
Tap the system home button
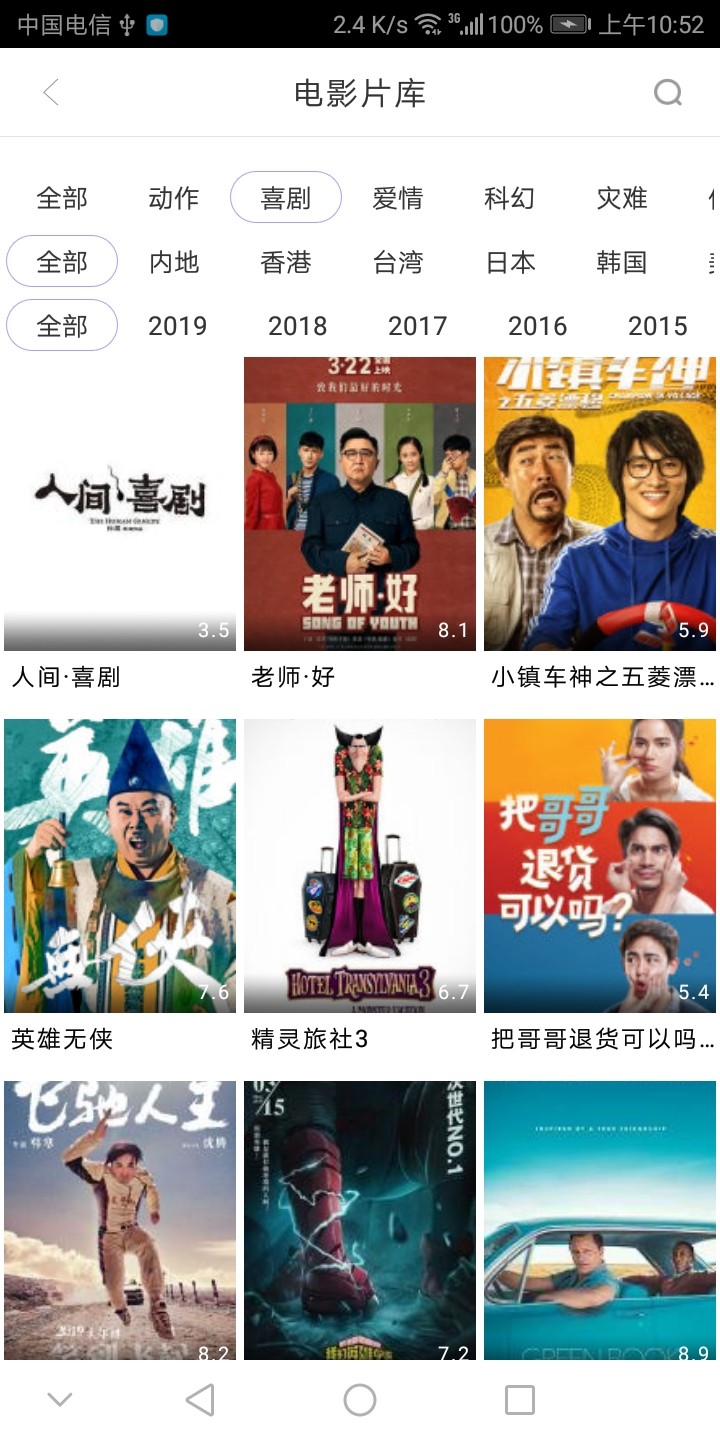point(360,1400)
